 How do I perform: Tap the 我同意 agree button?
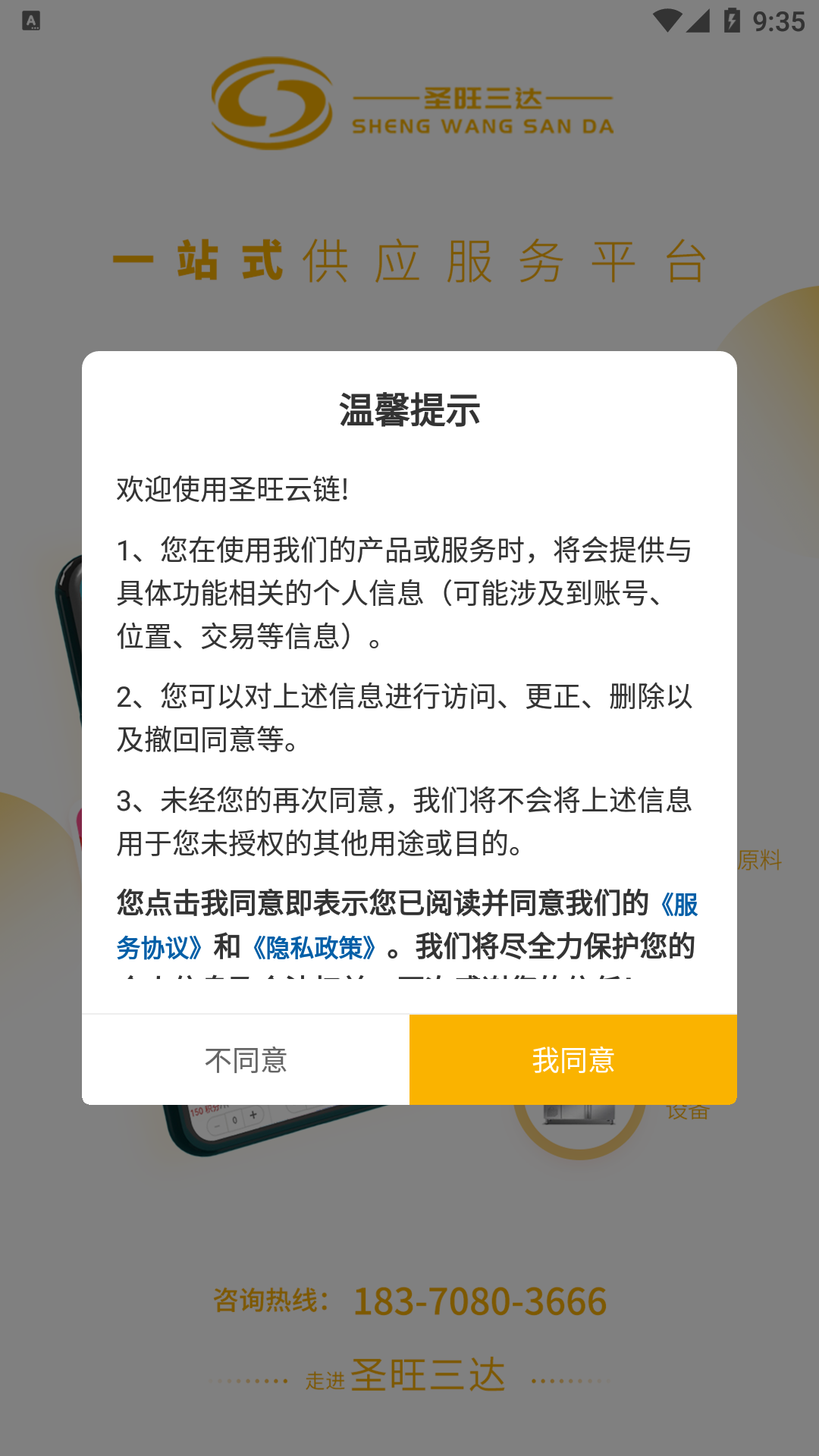pyautogui.click(x=573, y=1059)
